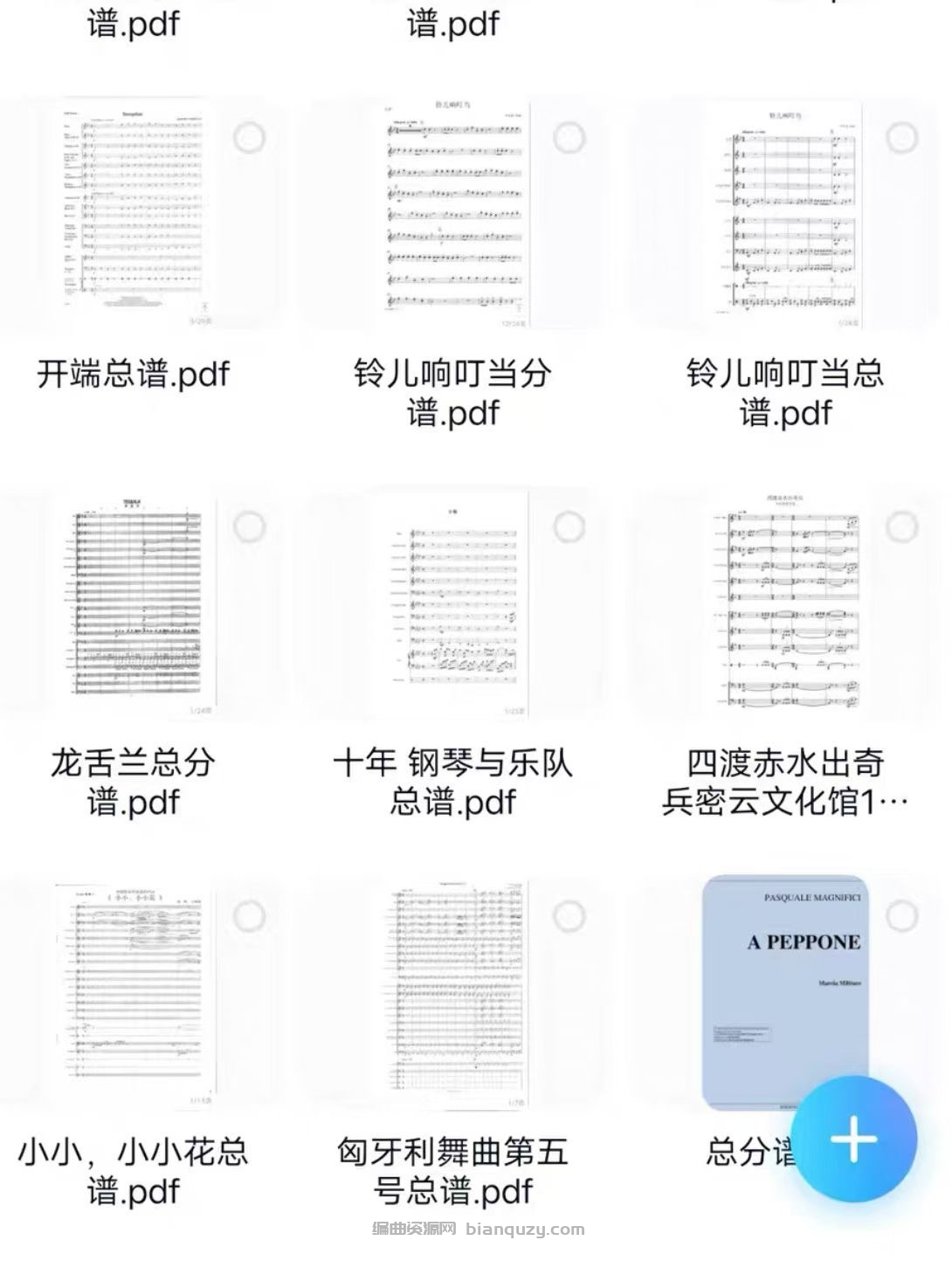Mark 匈牙利舞曲第五号总谱.pdf as selected
The width and height of the screenshot is (952, 1261).
[x=569, y=916]
